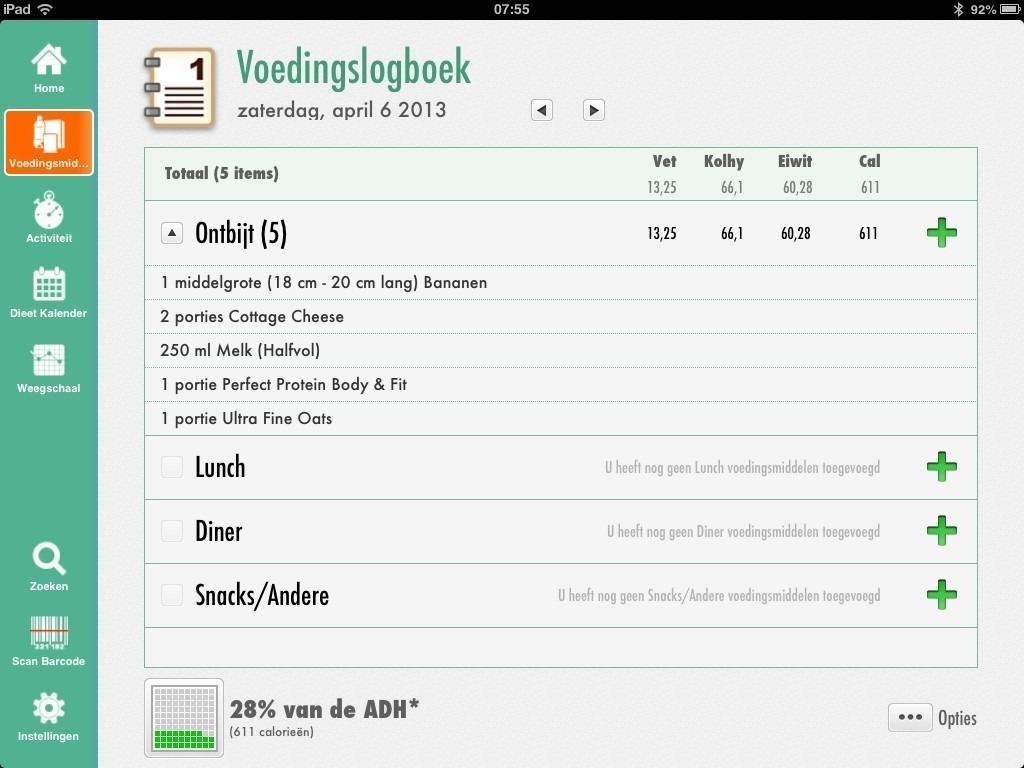This screenshot has height=768, width=1024.
Task: Open the Melk (Halfvol) entry
Action: pos(240,351)
